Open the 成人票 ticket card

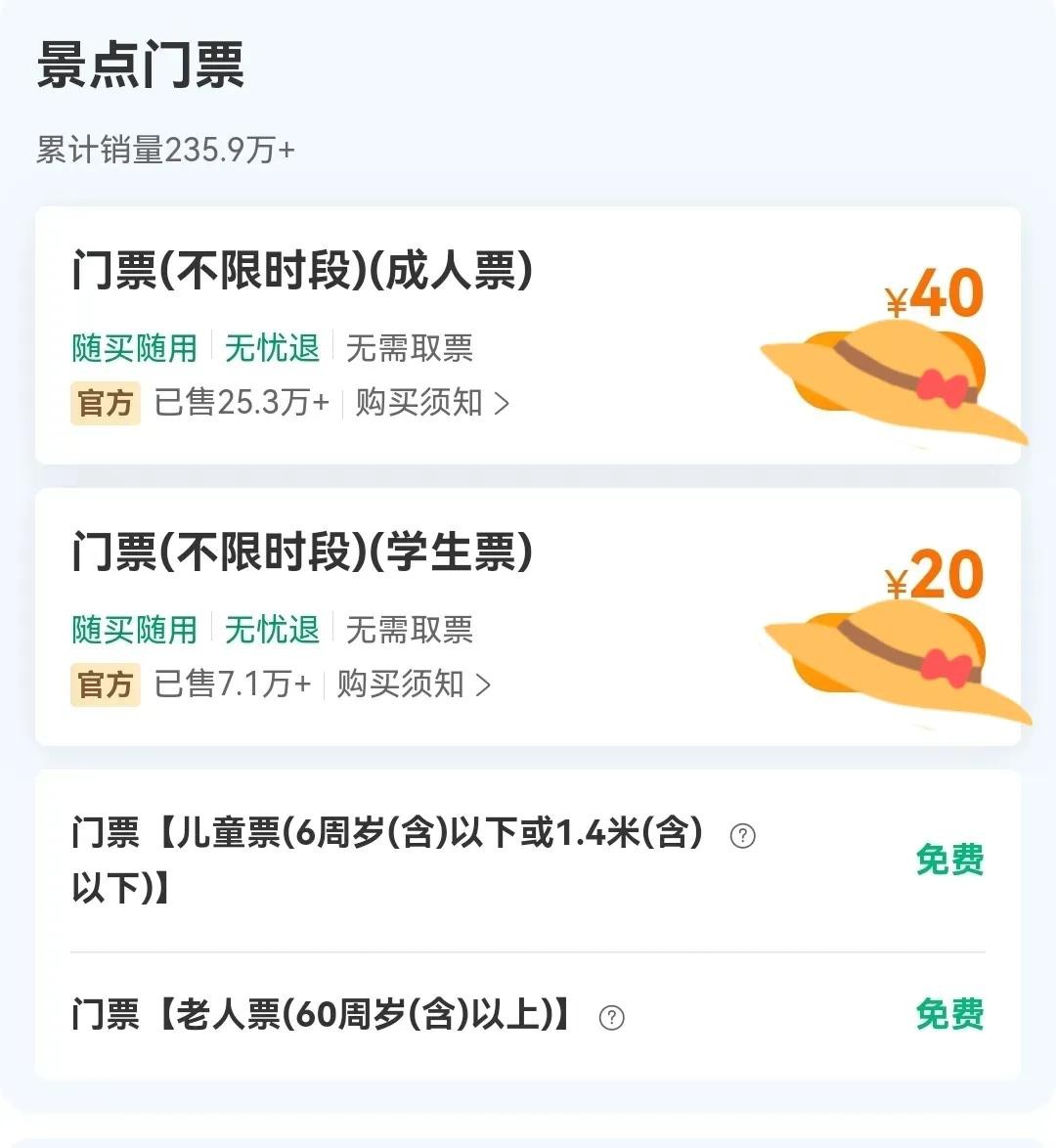click(x=303, y=271)
